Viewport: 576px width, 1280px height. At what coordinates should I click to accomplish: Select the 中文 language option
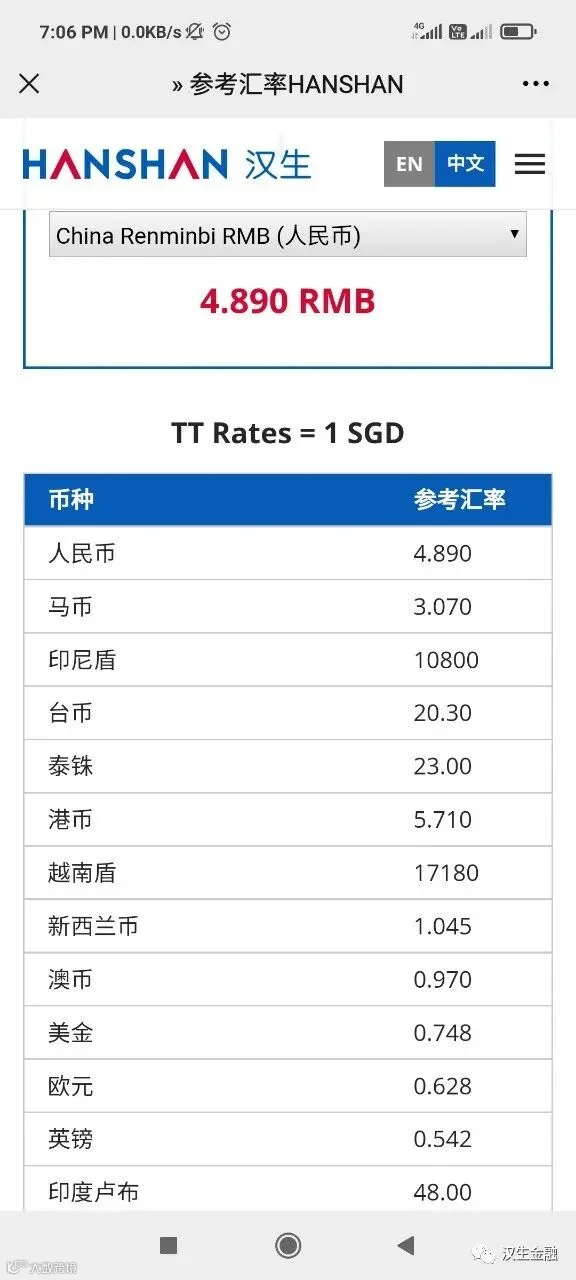pos(465,164)
